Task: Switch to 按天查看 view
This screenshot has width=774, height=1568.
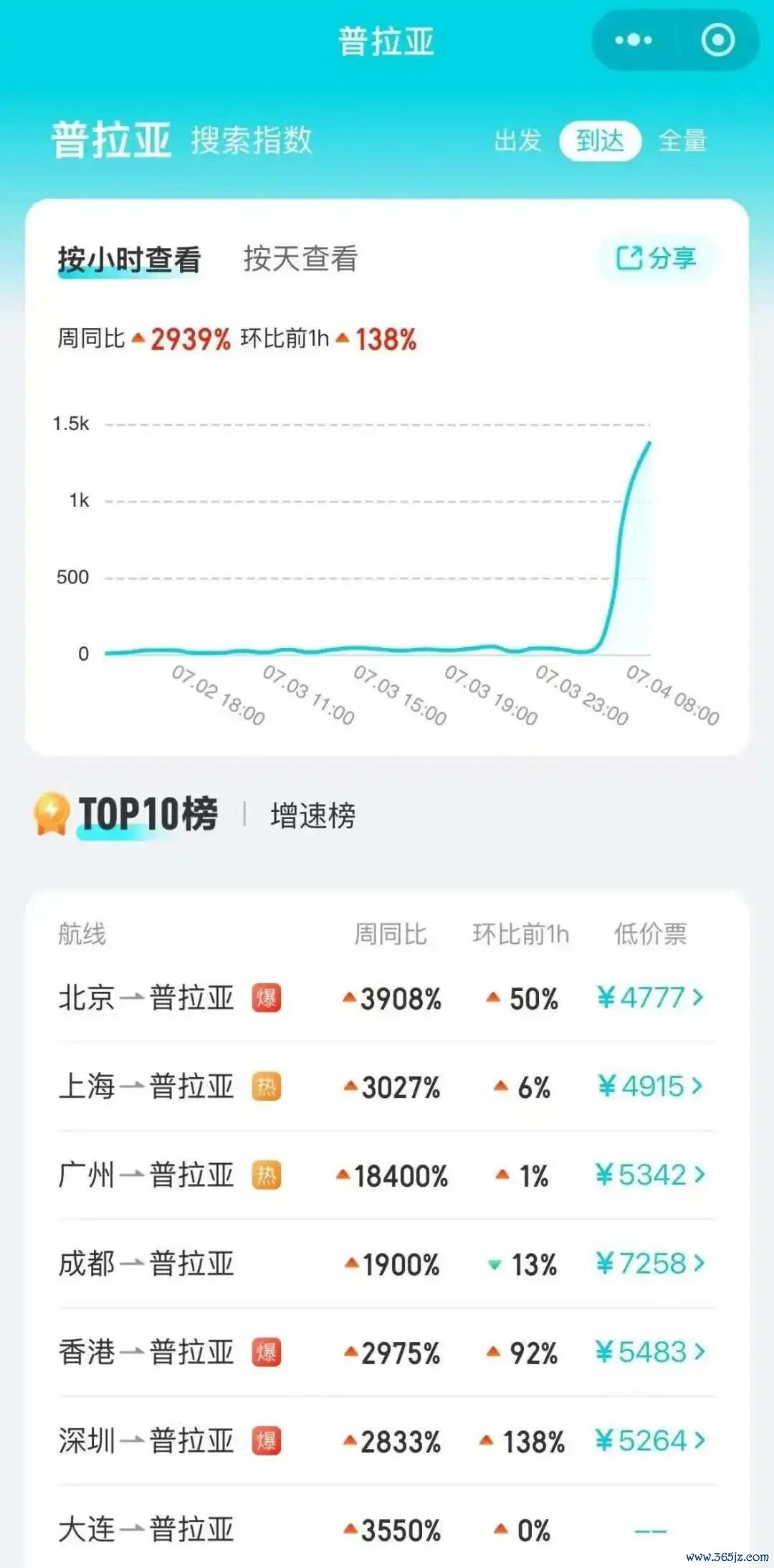Action: pyautogui.click(x=301, y=259)
